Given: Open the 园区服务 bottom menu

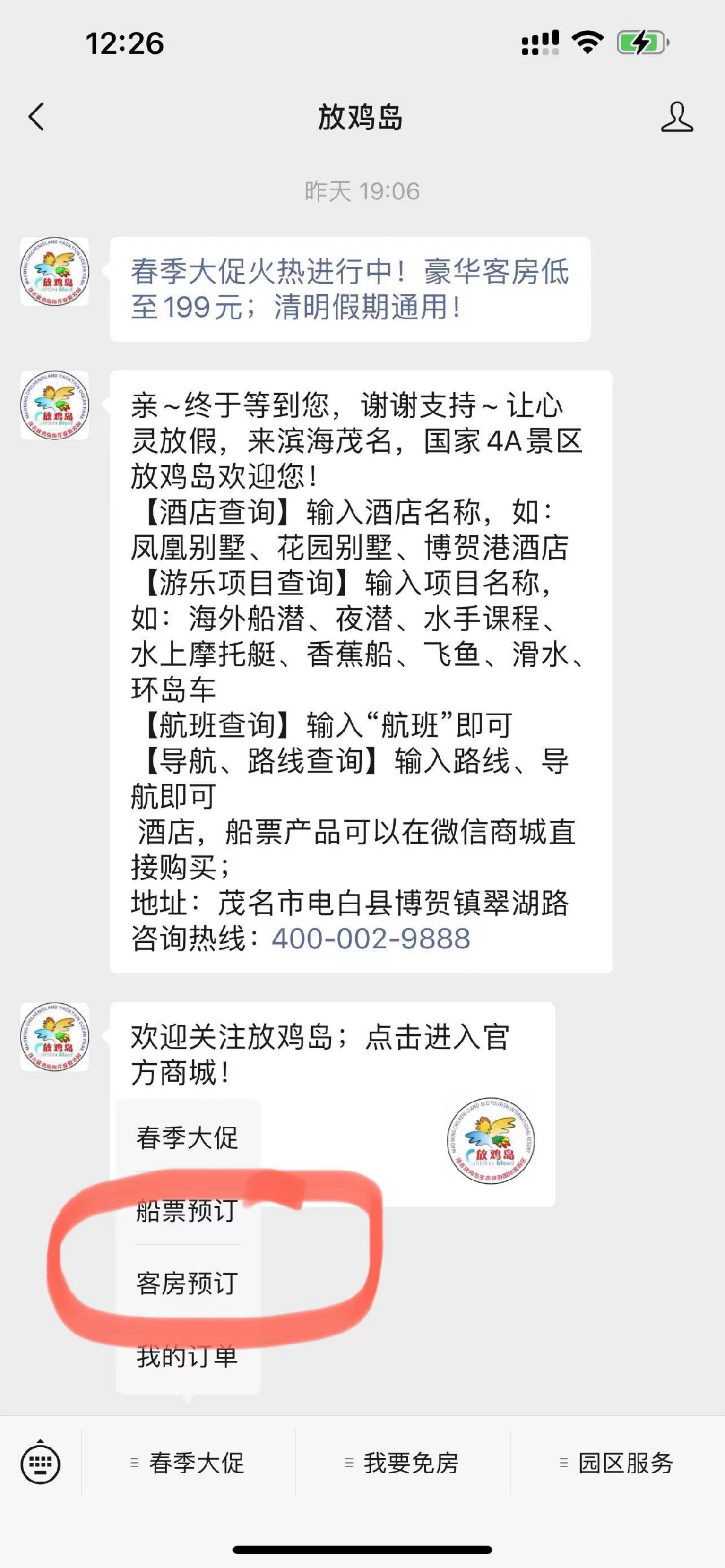Looking at the screenshot, I should [617, 1463].
